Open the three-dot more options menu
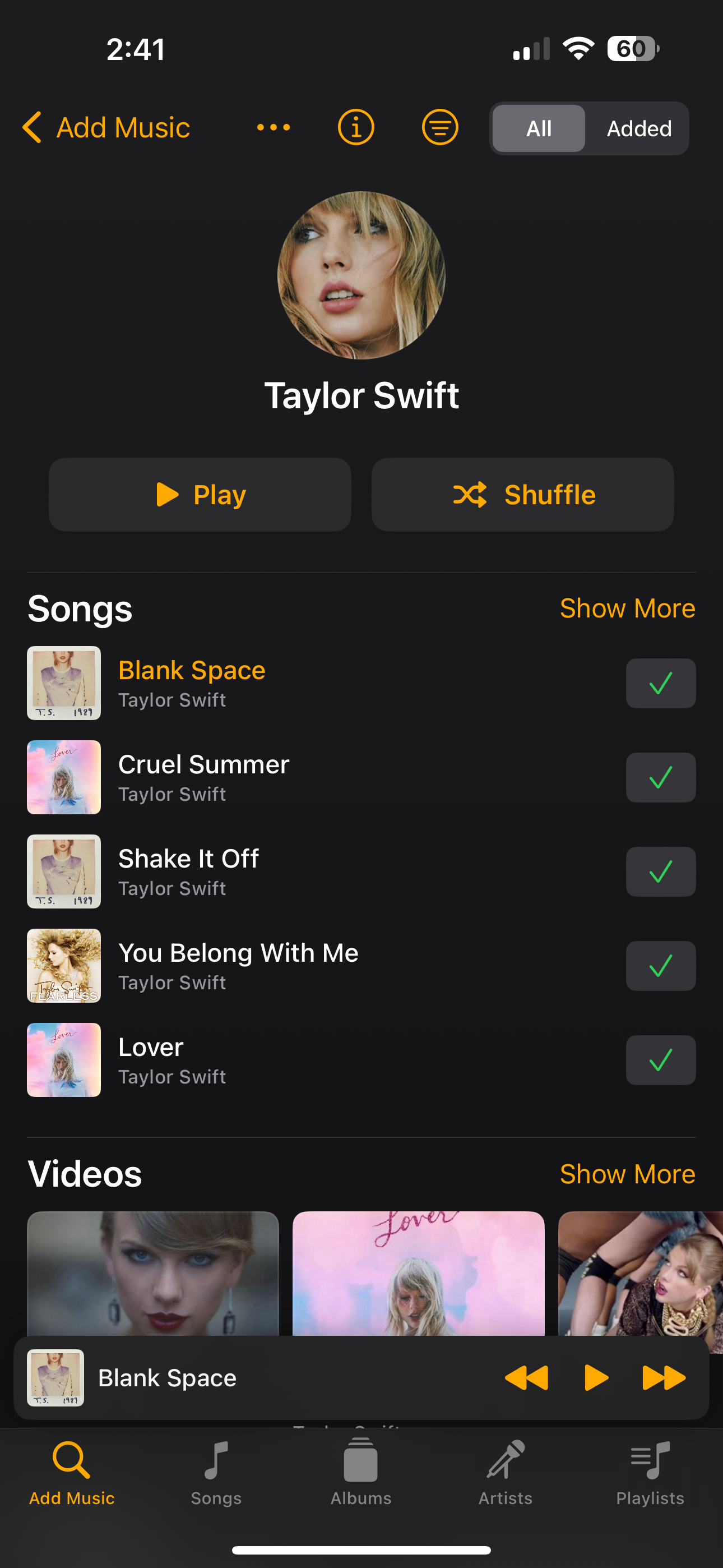The image size is (723, 1568). (274, 128)
